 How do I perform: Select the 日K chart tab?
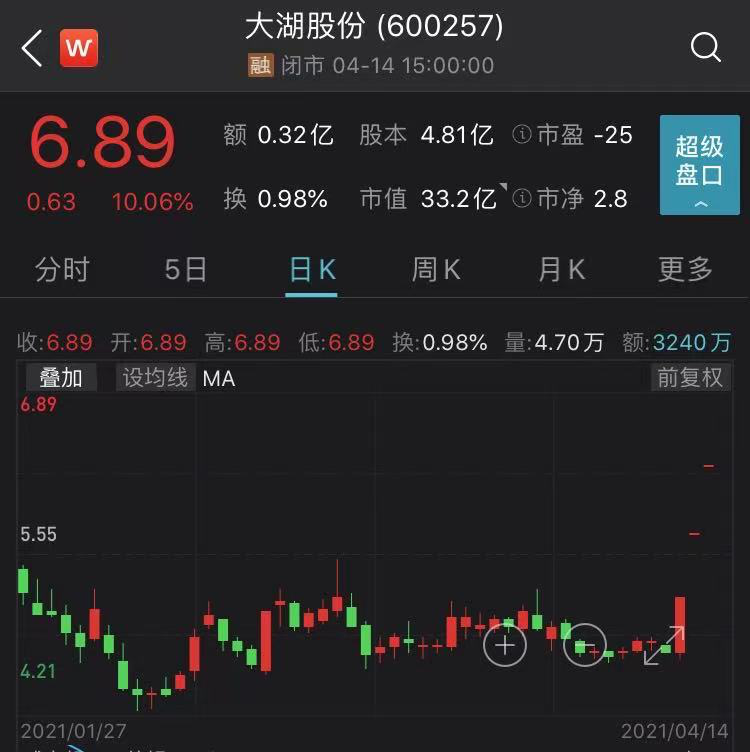311,269
